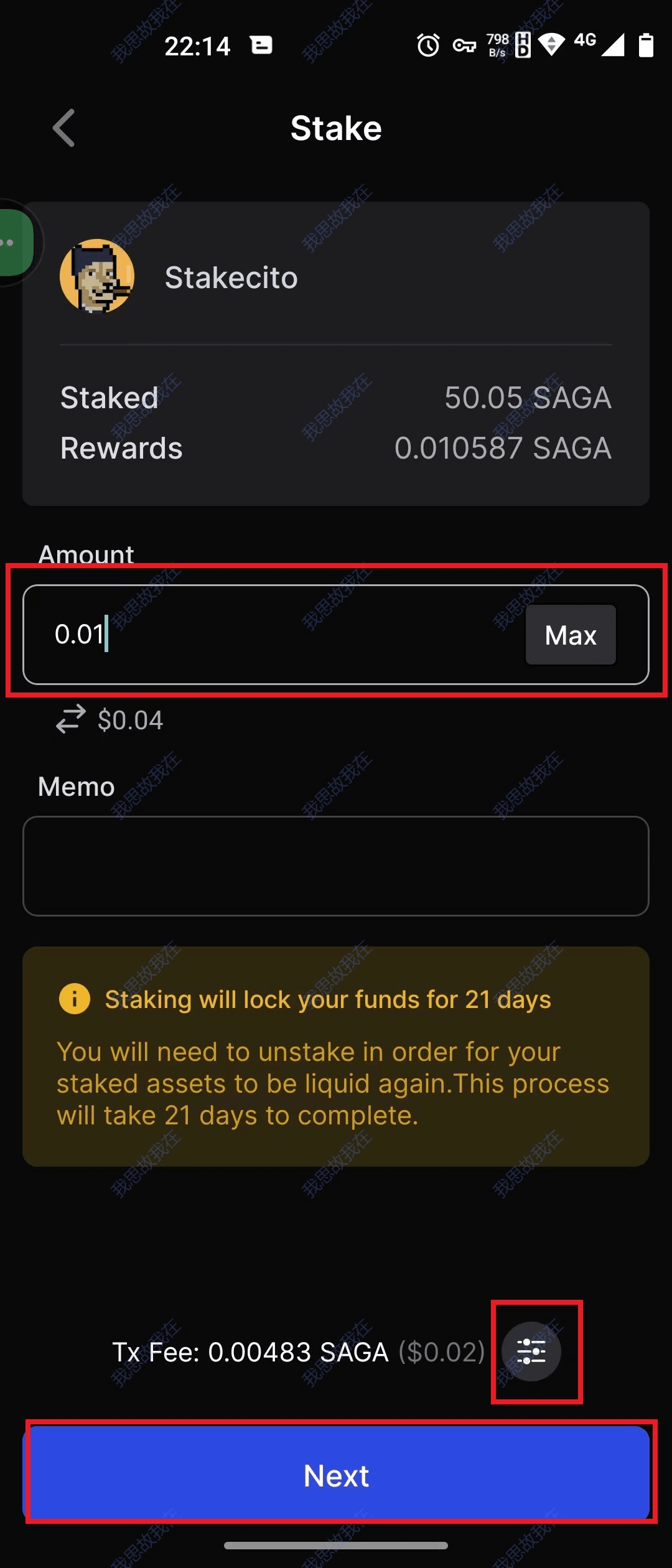Select Max staking amount

coord(570,635)
